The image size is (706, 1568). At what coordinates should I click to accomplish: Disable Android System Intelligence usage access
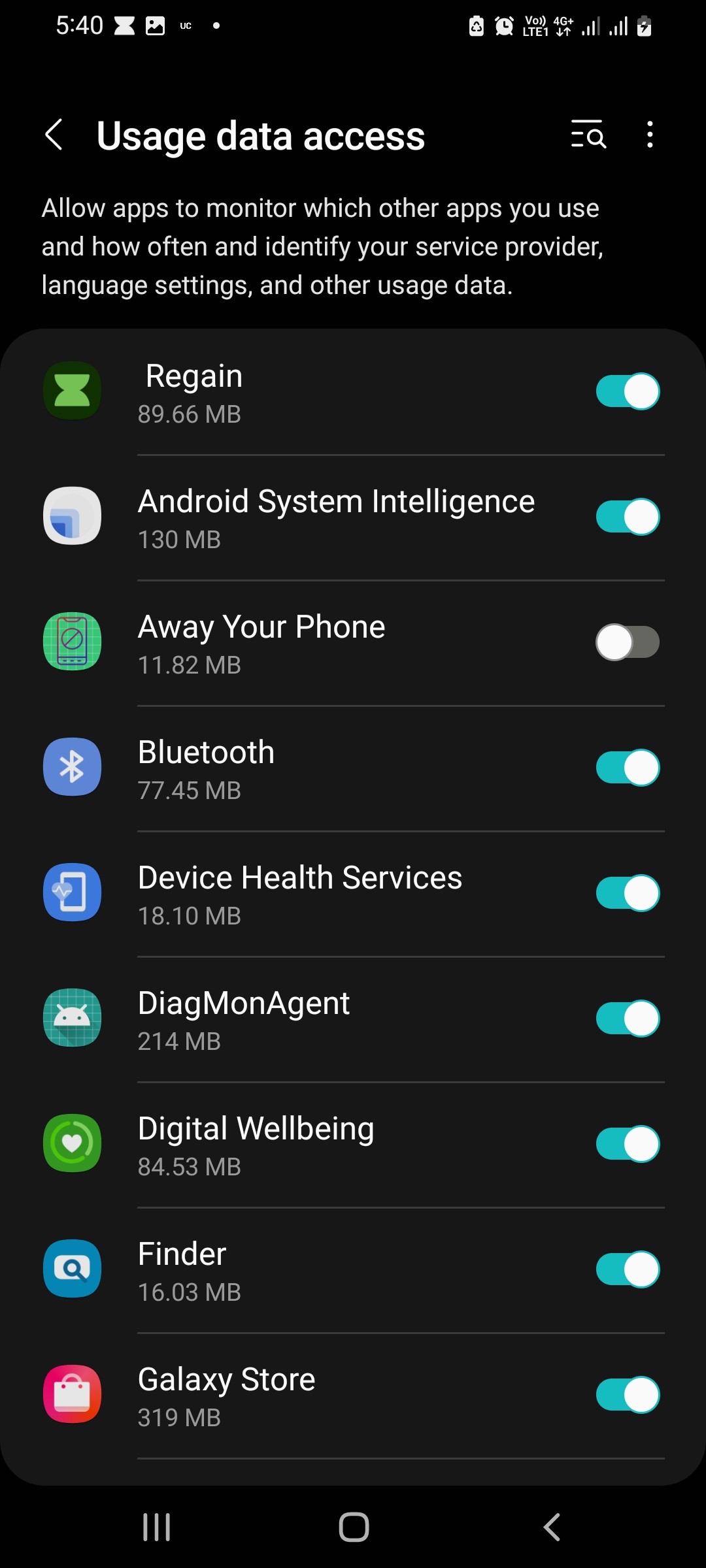pyautogui.click(x=627, y=517)
